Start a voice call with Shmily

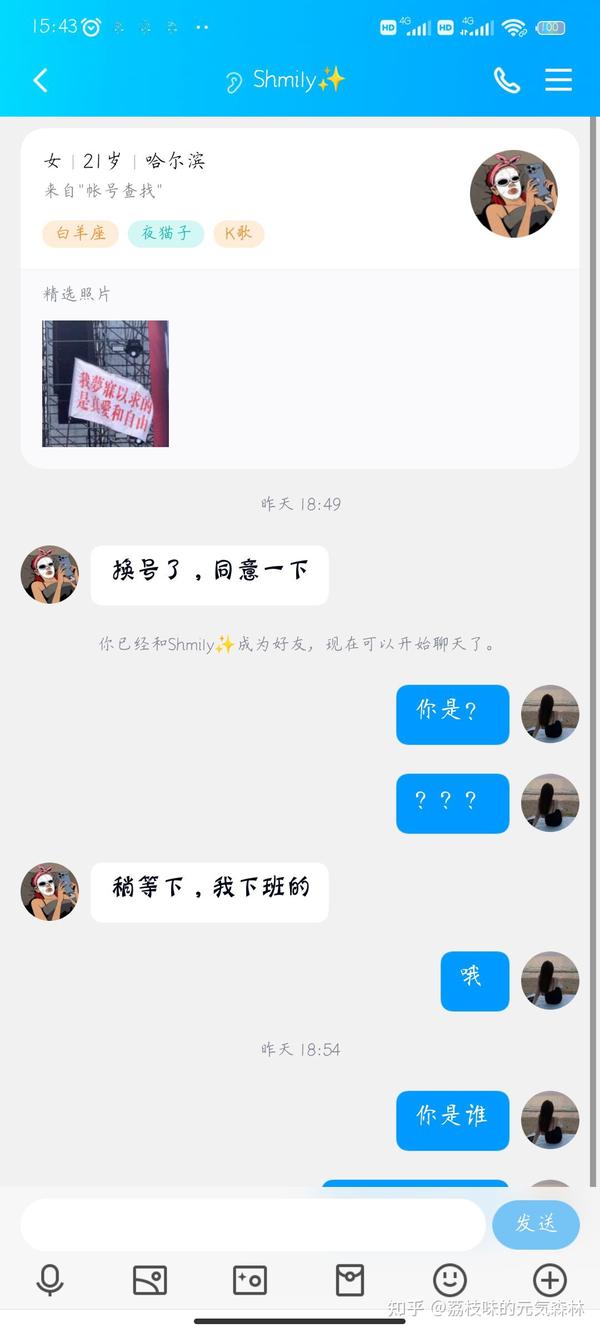coord(507,80)
